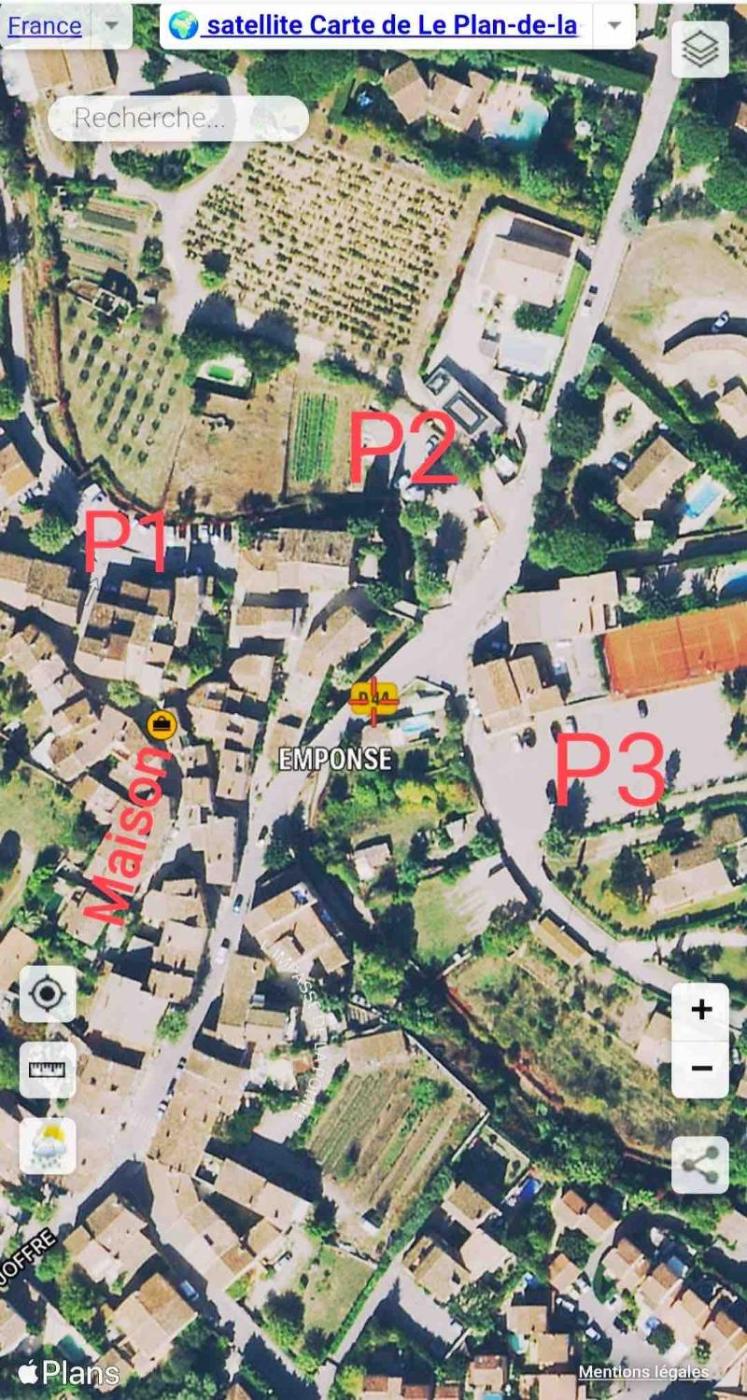
Task: Open the France link
Action: (45, 26)
